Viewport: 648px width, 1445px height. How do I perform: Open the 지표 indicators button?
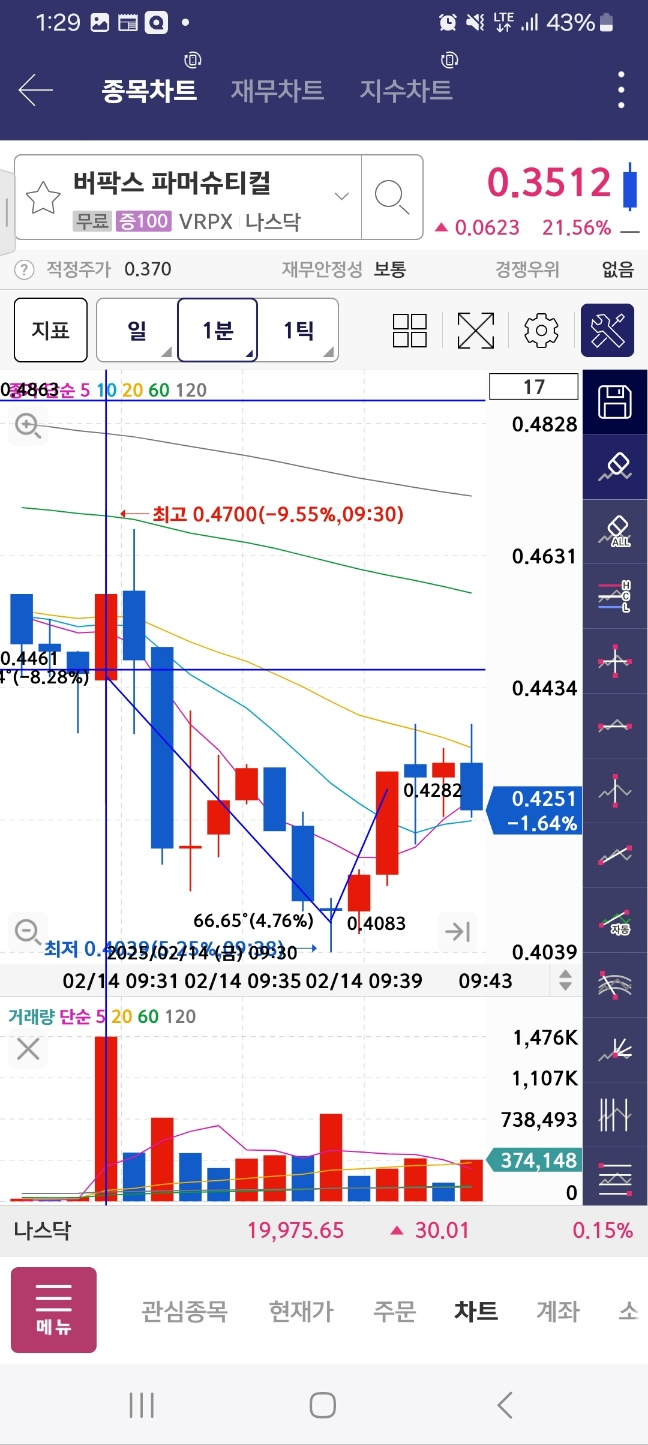51,330
